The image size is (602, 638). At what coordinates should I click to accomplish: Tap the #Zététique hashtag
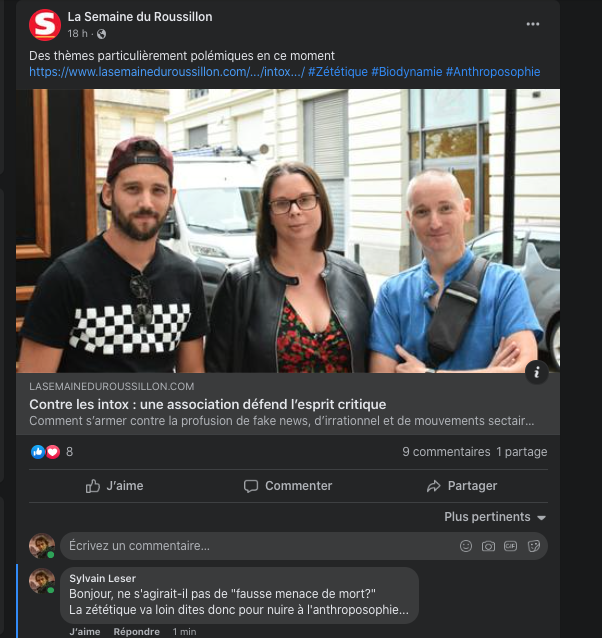point(337,72)
